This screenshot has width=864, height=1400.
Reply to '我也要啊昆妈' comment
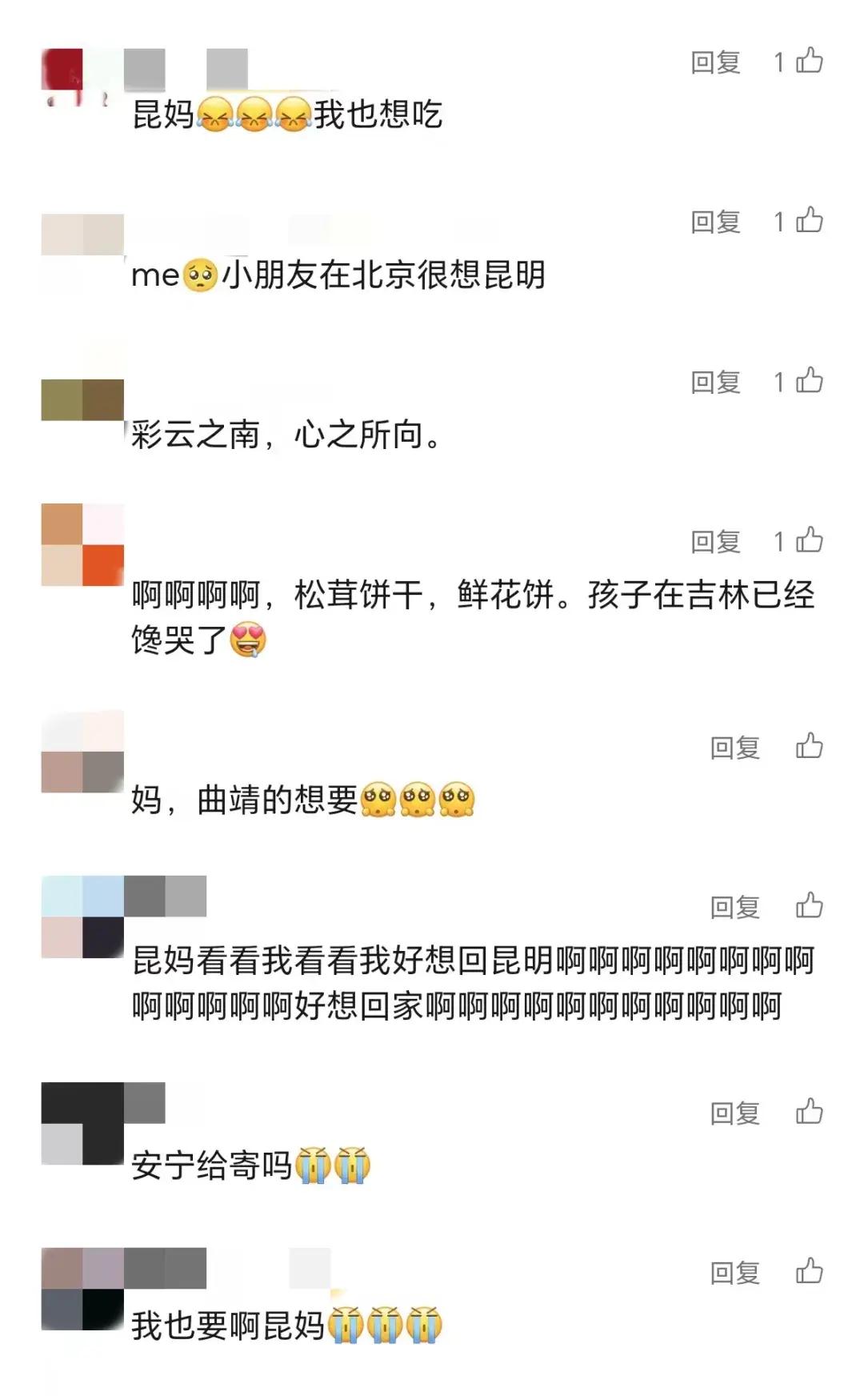(734, 1273)
